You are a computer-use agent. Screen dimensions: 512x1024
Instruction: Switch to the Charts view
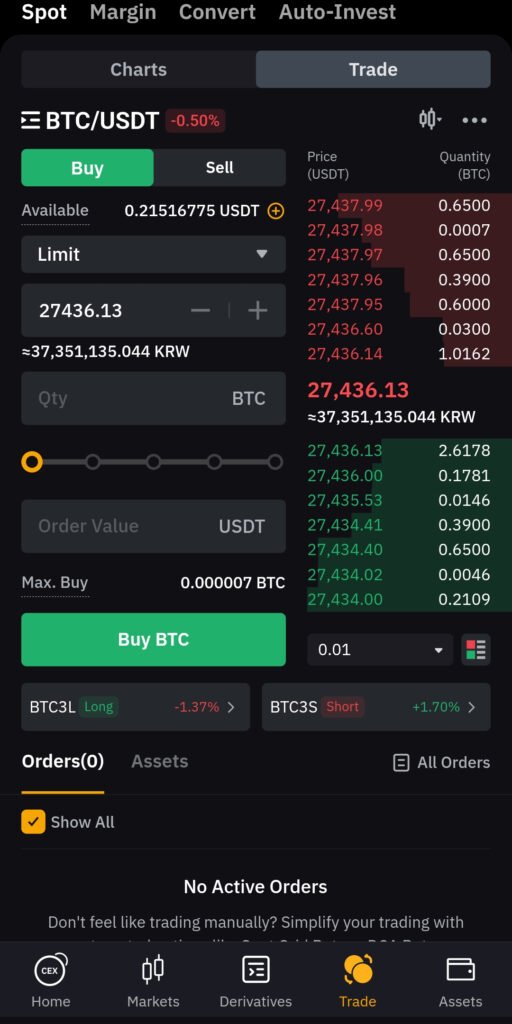(138, 69)
